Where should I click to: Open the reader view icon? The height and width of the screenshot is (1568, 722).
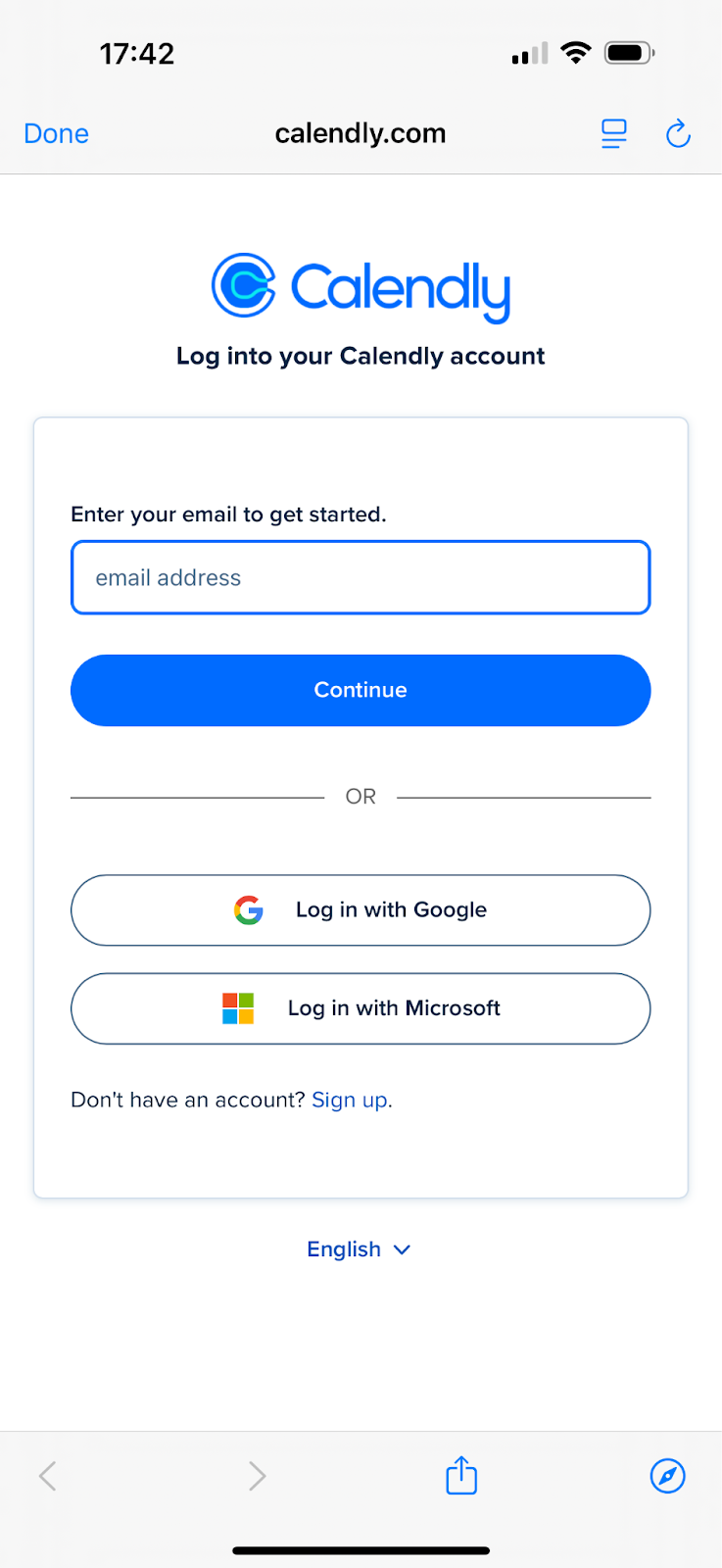click(614, 133)
